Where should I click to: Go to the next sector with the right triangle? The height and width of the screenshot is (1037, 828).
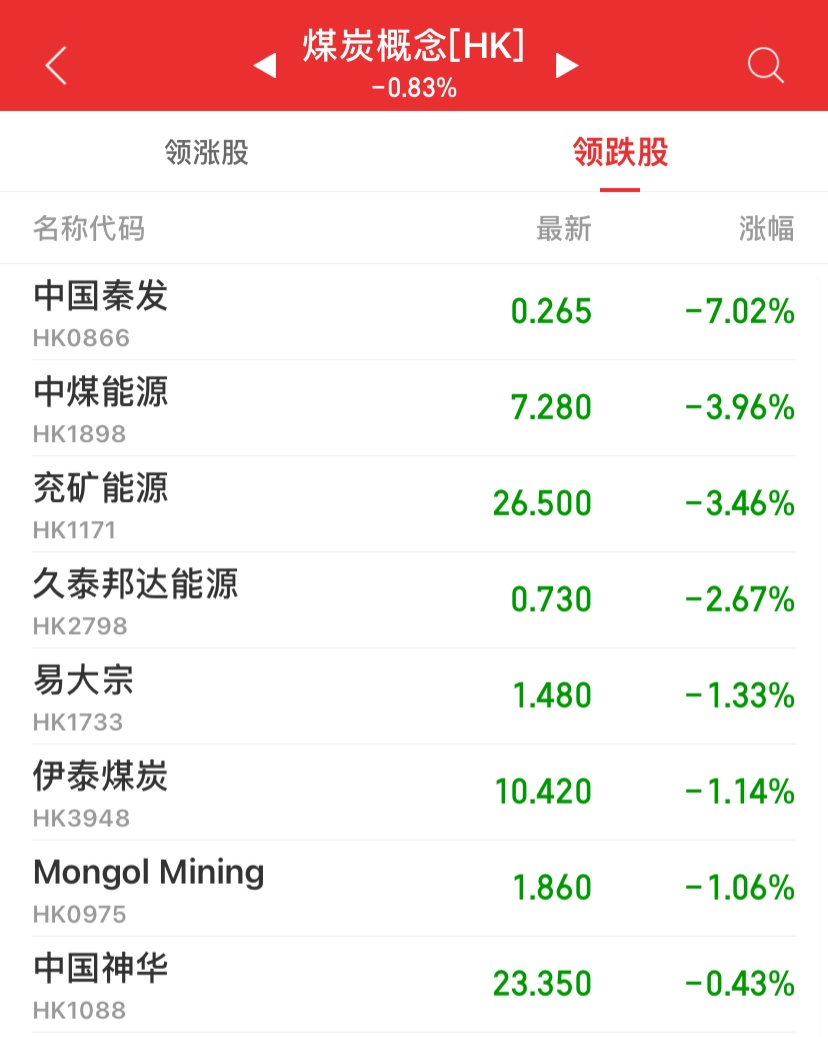(567, 66)
